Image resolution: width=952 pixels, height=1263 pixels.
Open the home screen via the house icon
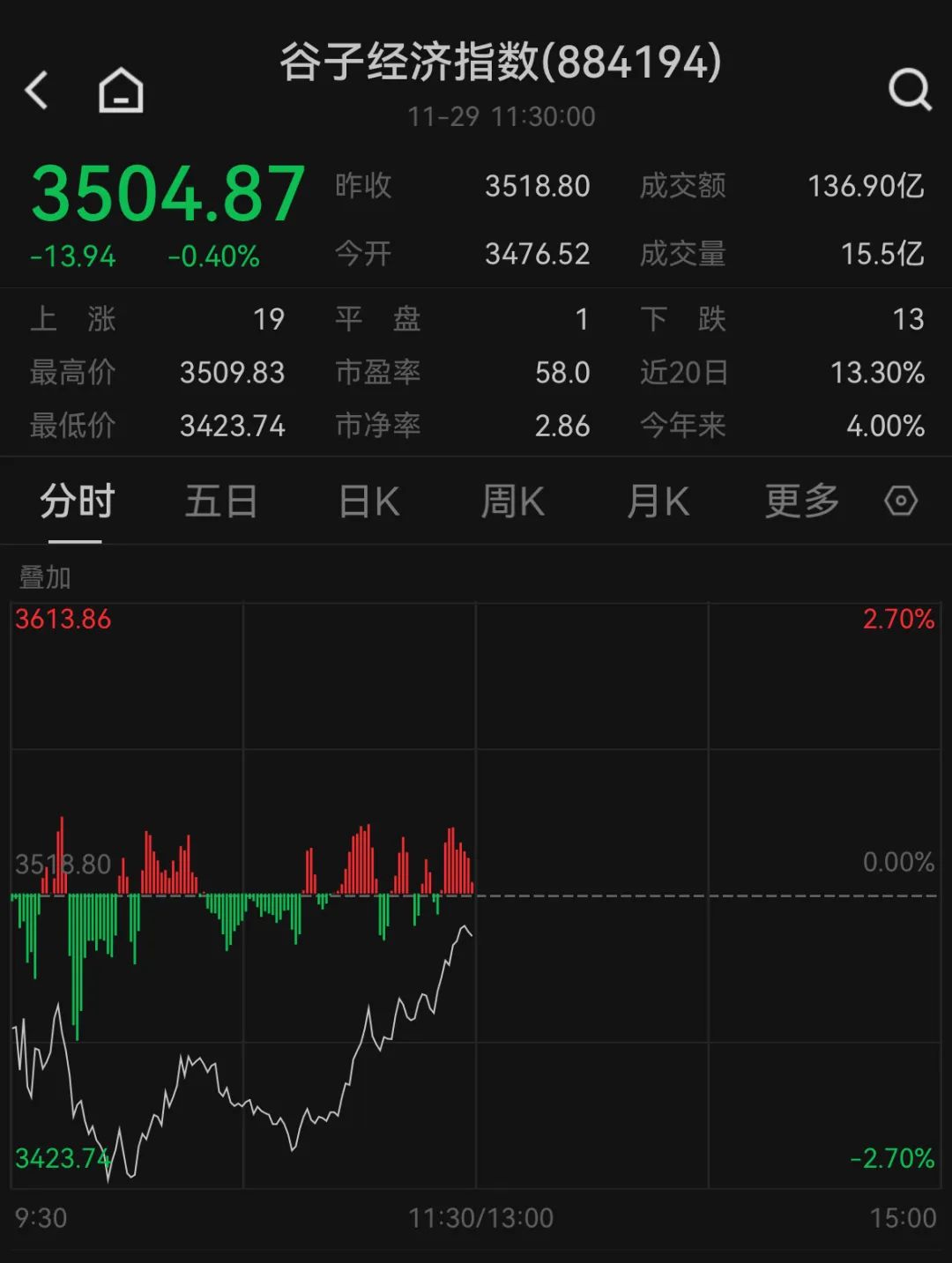[x=122, y=91]
